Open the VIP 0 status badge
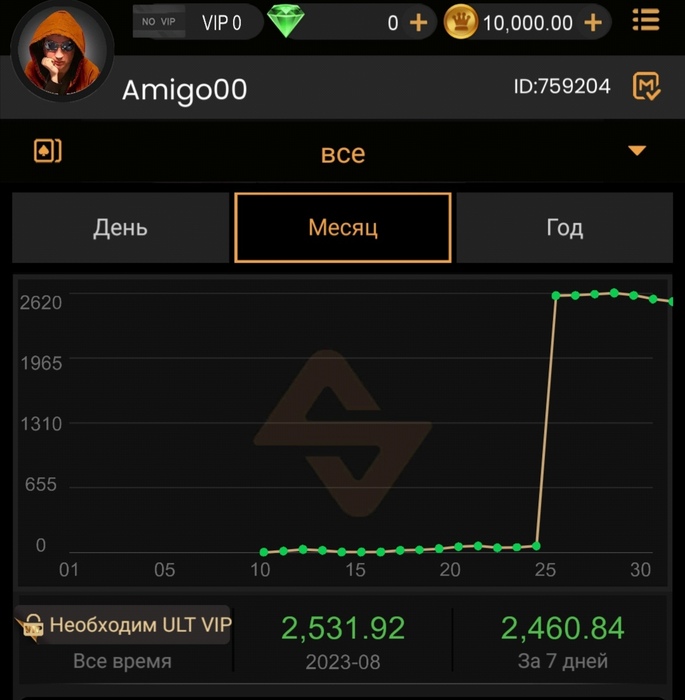The image size is (685, 700). 197,22
